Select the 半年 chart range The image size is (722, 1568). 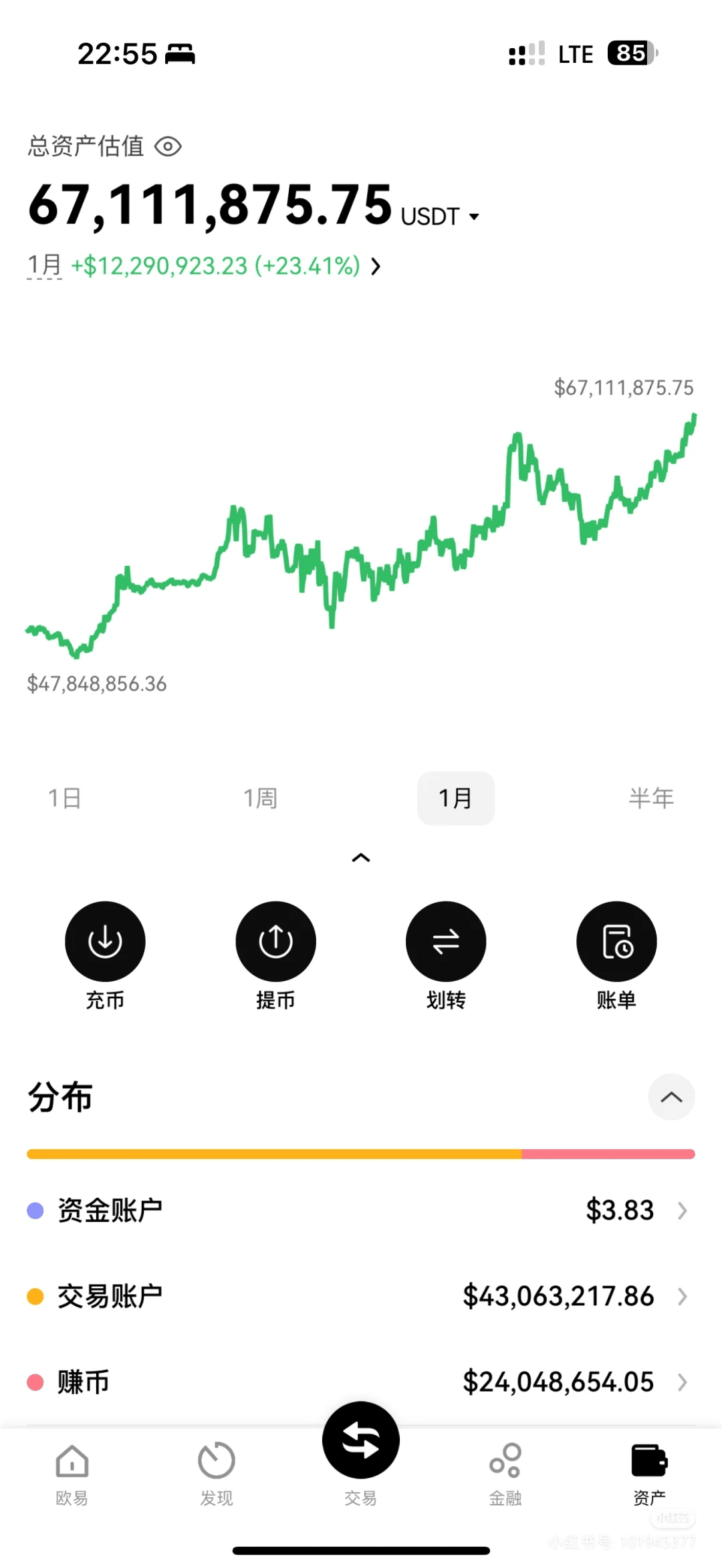tap(650, 798)
